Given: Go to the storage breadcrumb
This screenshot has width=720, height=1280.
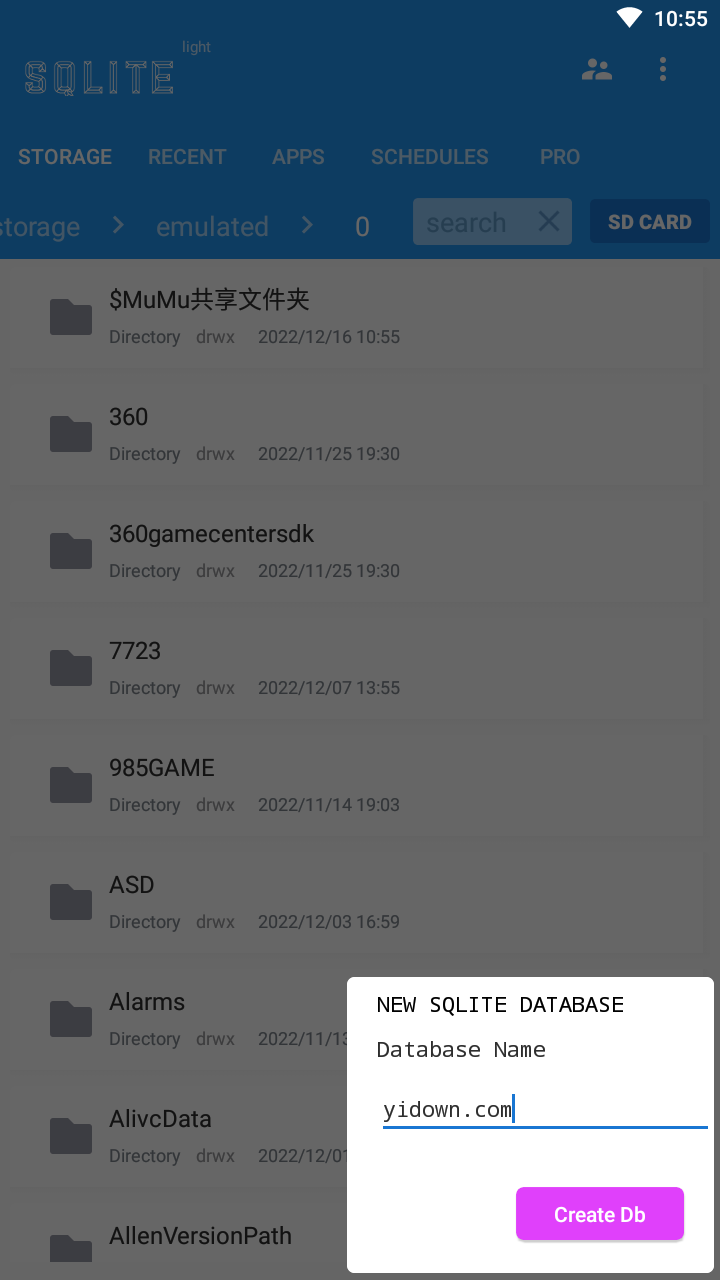Looking at the screenshot, I should click(x=40, y=227).
